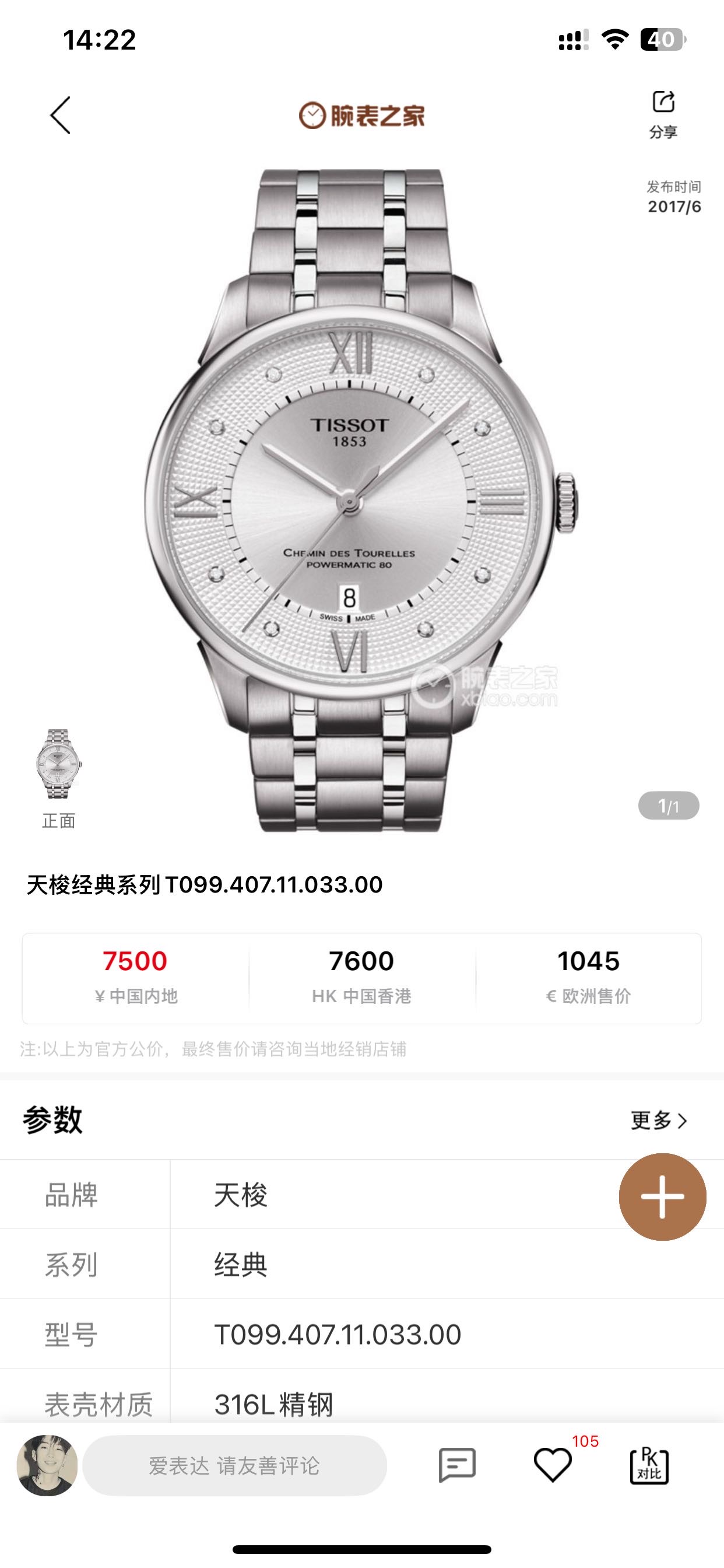
Task: Like this watch with the heart icon
Action: pos(553,1465)
